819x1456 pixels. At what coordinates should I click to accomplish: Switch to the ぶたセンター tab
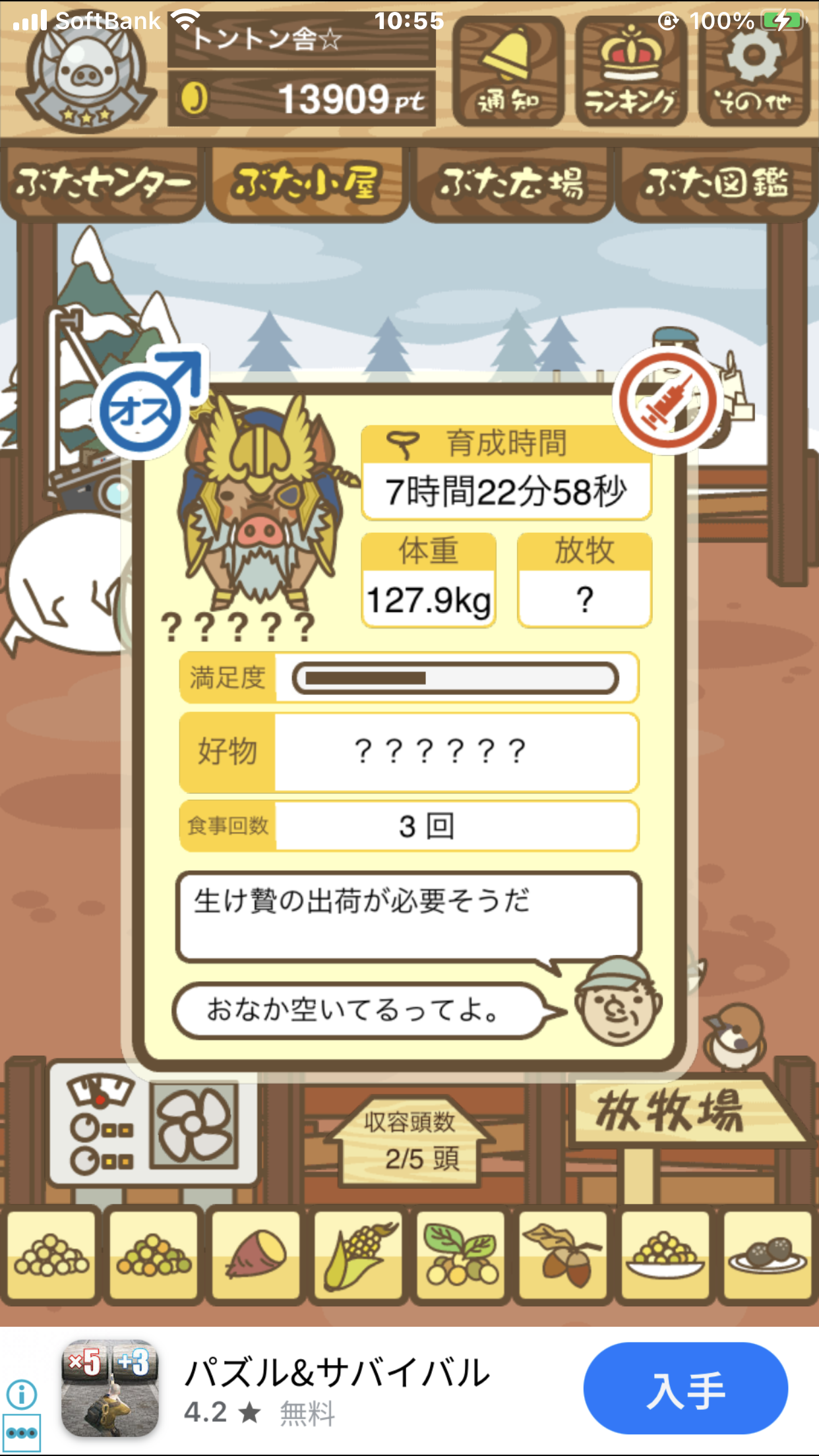click(102, 183)
